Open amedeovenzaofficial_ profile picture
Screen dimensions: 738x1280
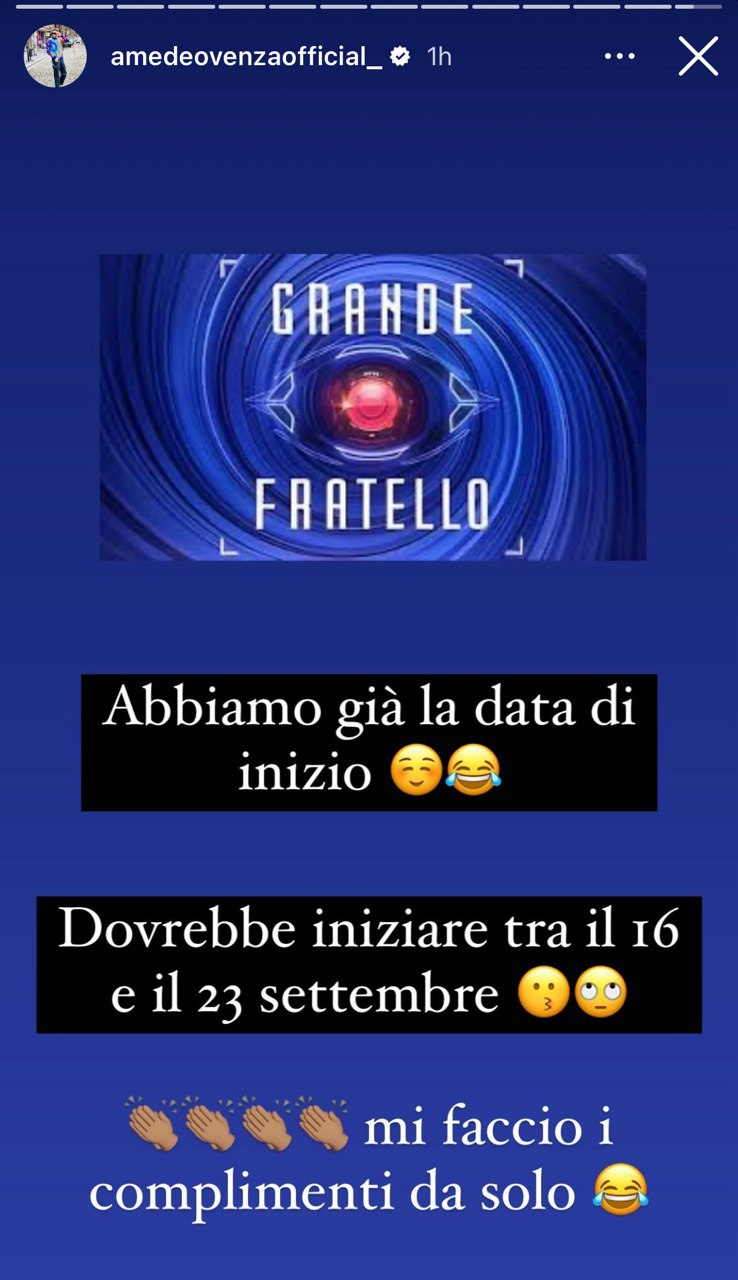pos(55,57)
